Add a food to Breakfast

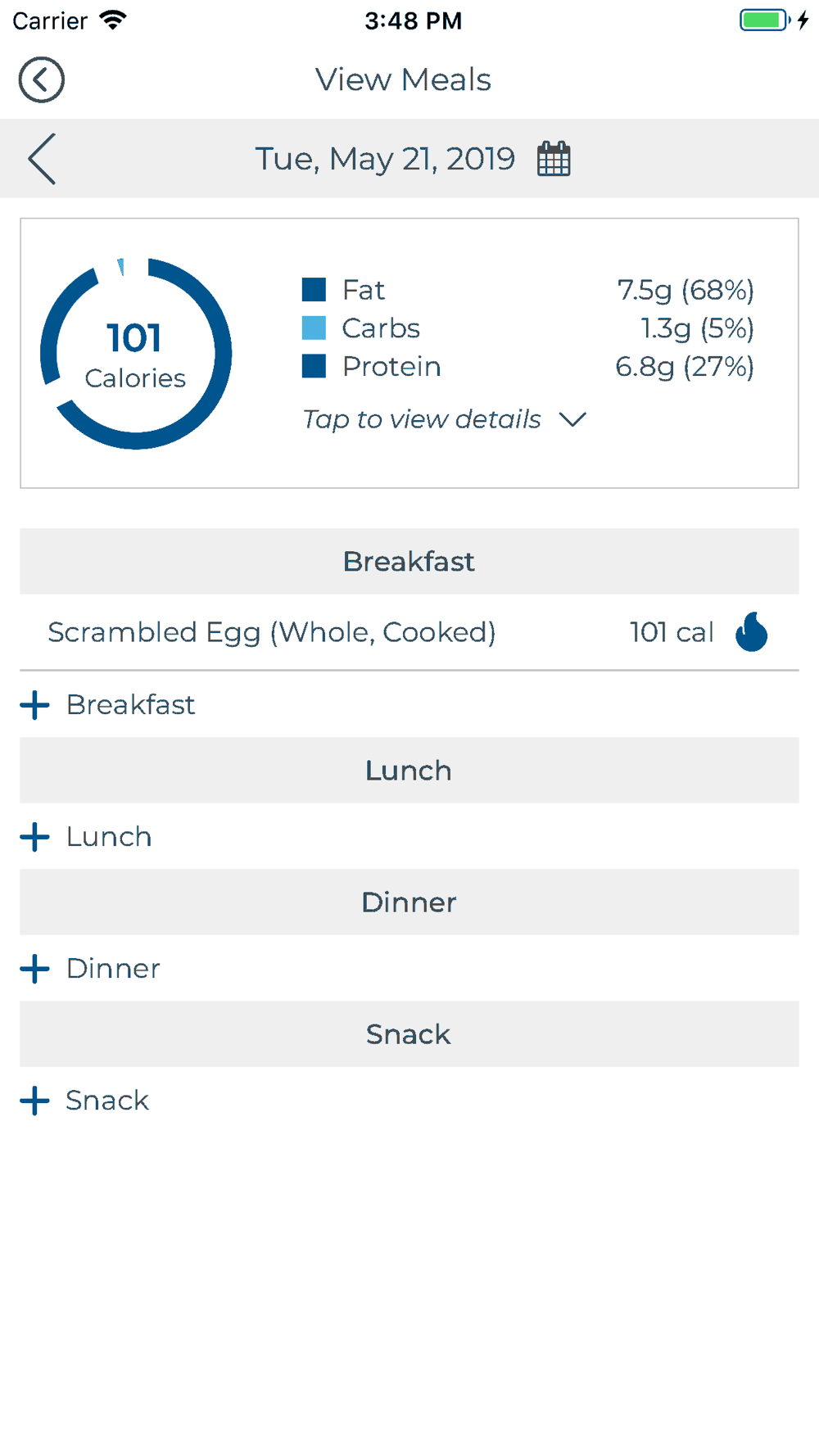tap(107, 704)
